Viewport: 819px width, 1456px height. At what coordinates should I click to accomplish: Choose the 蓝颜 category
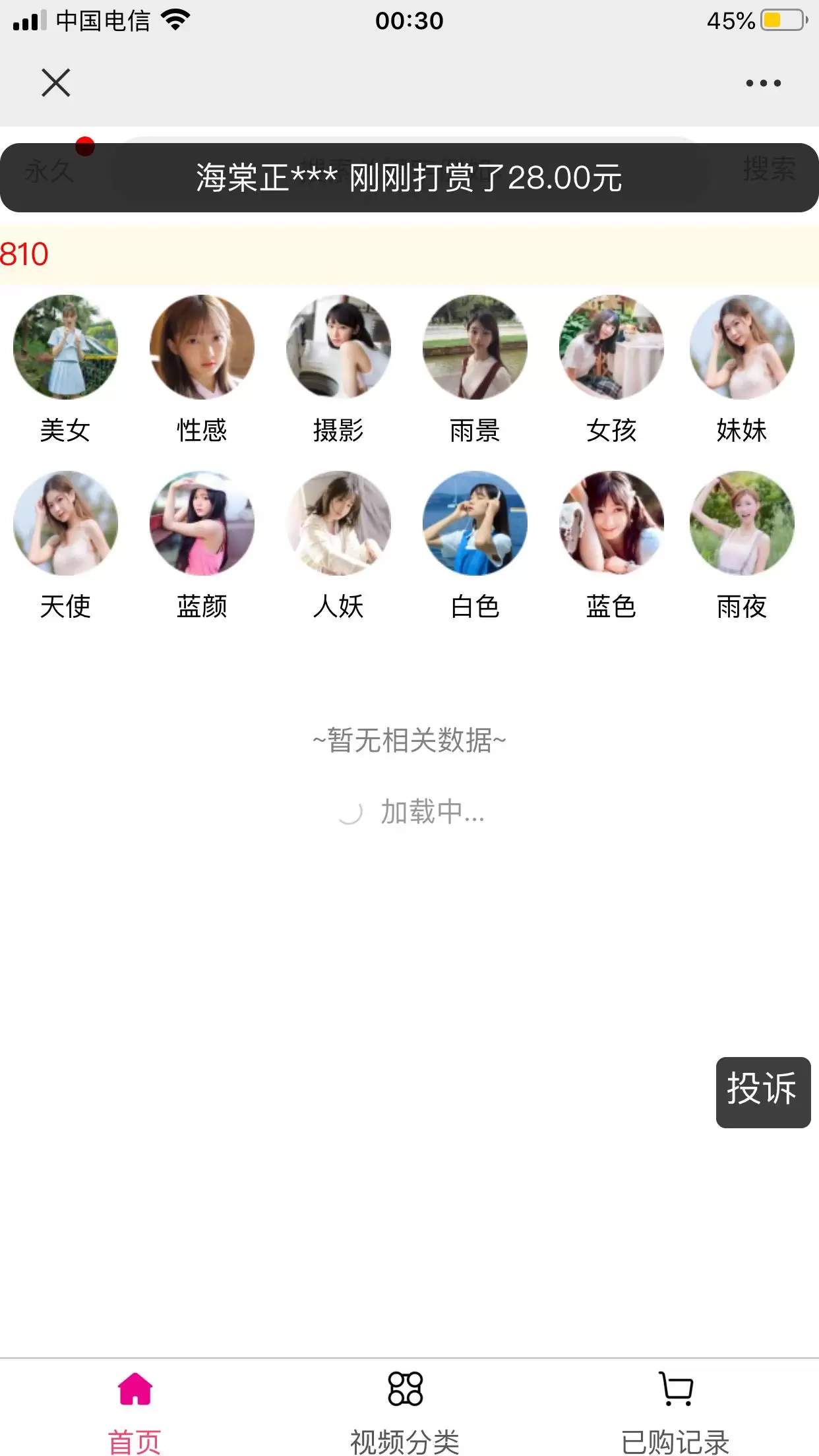(202, 546)
